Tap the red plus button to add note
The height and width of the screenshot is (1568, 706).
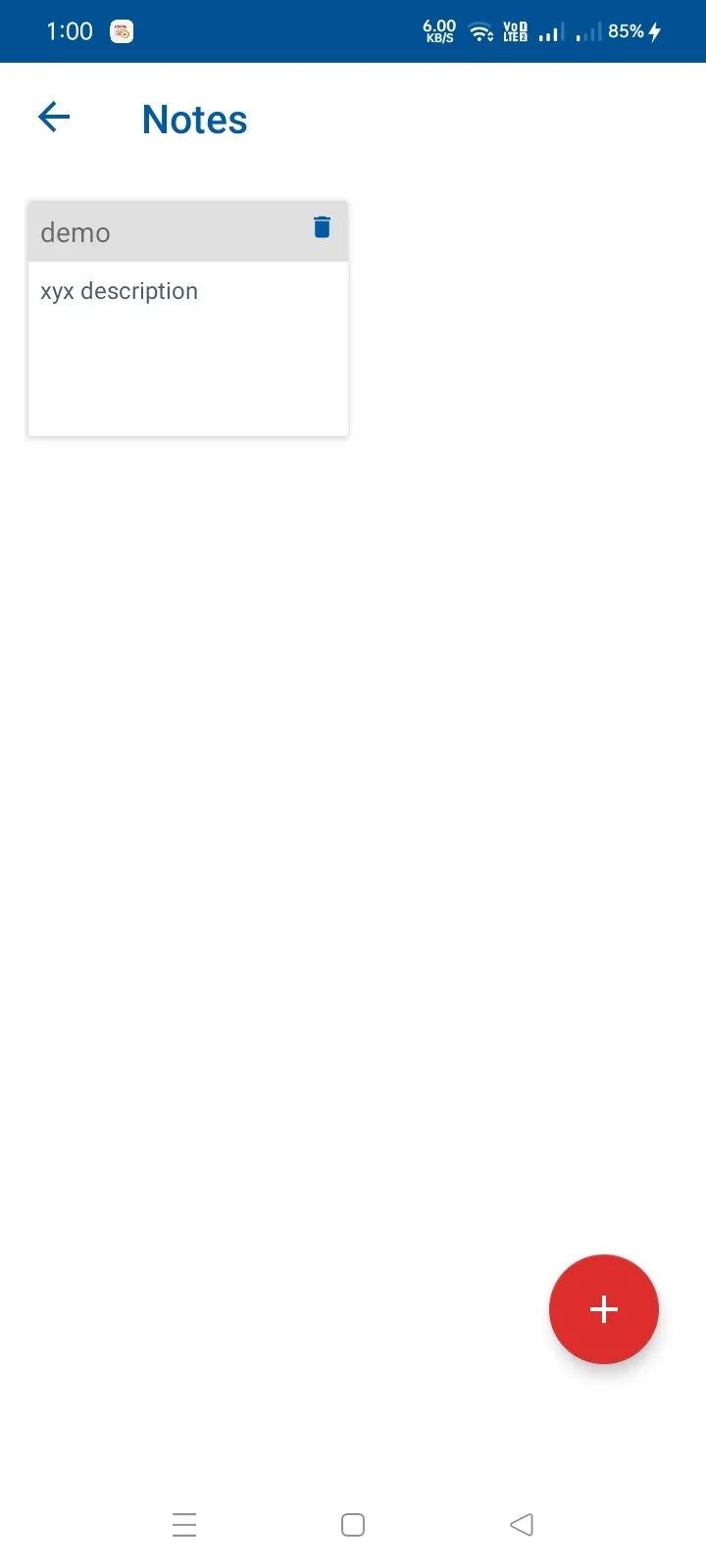click(x=604, y=1309)
